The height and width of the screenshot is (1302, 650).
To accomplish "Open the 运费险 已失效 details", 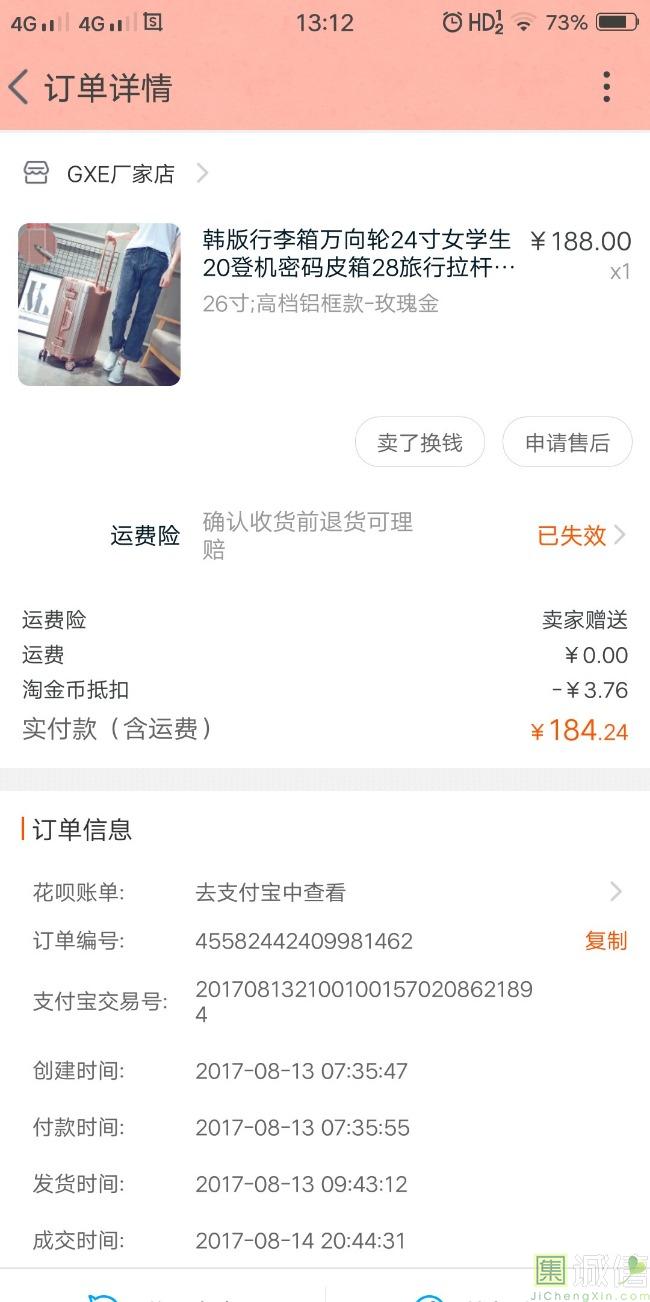I will [x=580, y=536].
